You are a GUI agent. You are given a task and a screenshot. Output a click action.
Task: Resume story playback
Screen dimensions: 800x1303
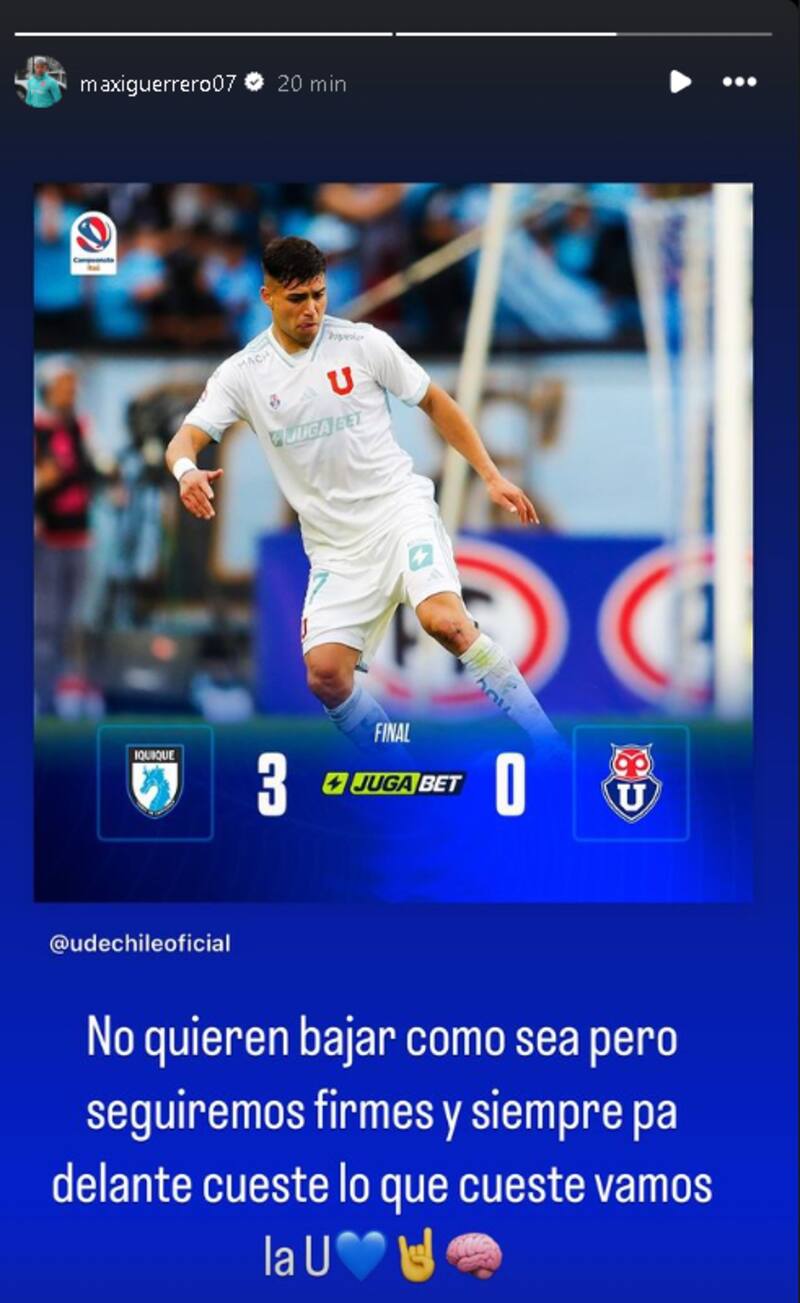680,82
